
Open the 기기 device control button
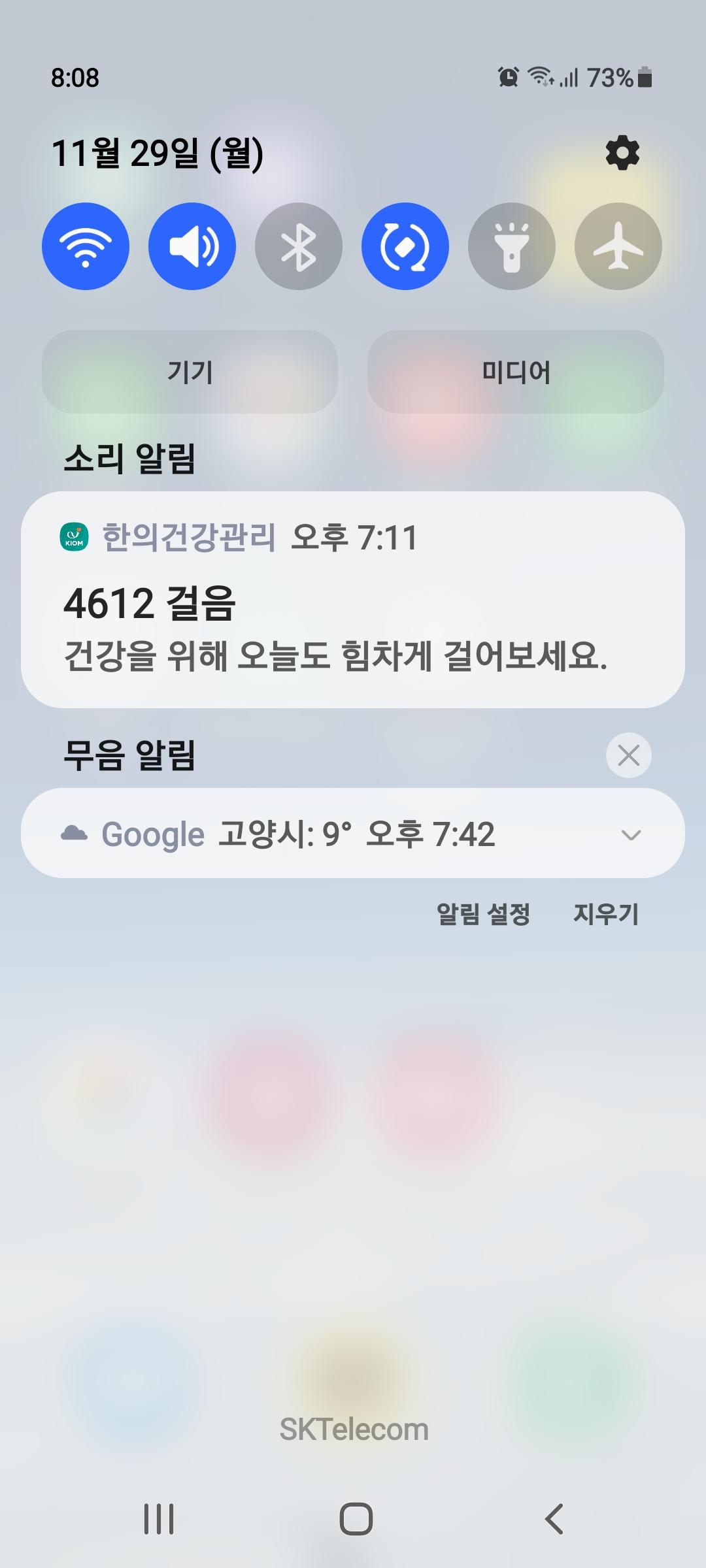click(x=190, y=372)
